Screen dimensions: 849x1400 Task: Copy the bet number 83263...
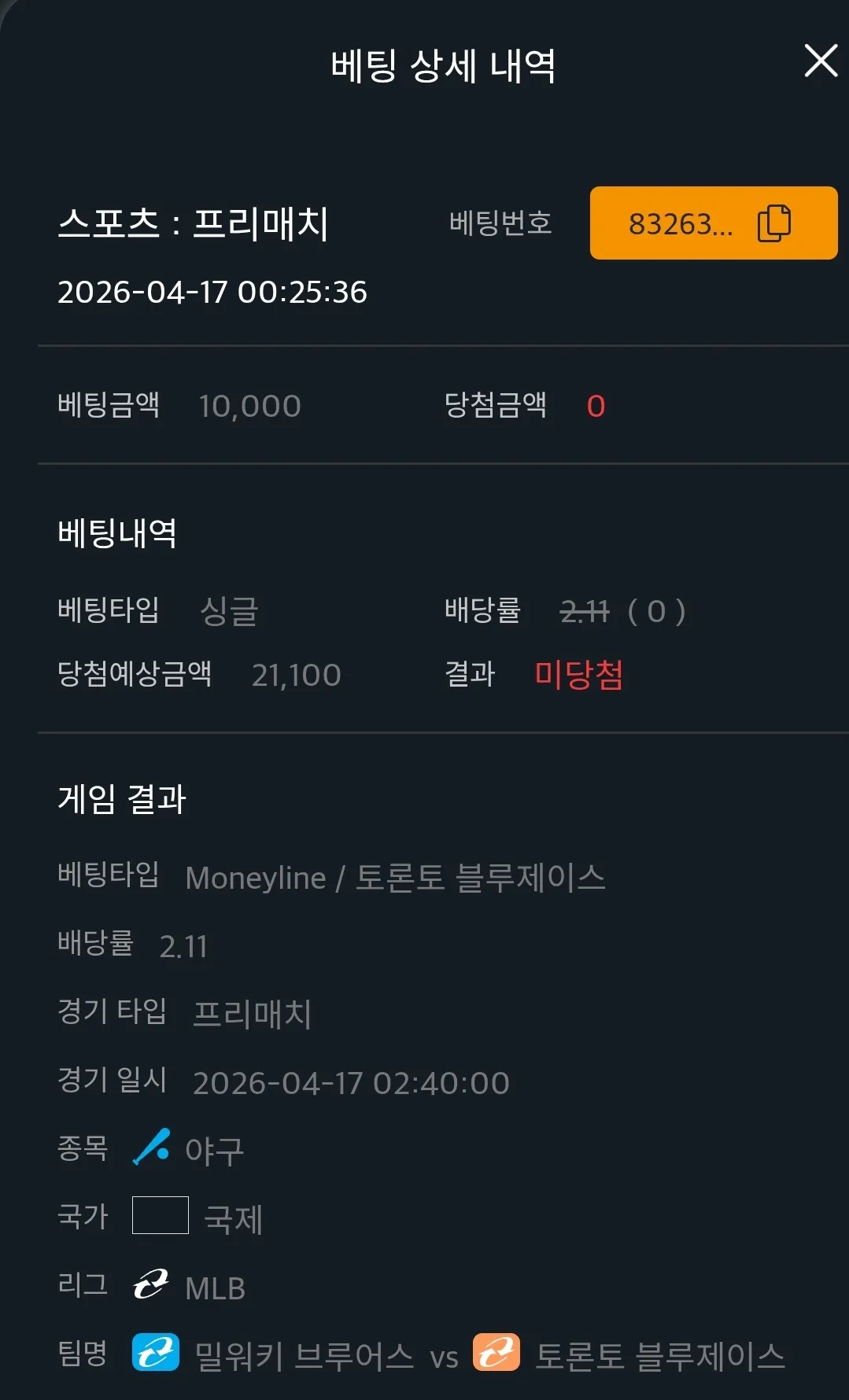pos(713,223)
